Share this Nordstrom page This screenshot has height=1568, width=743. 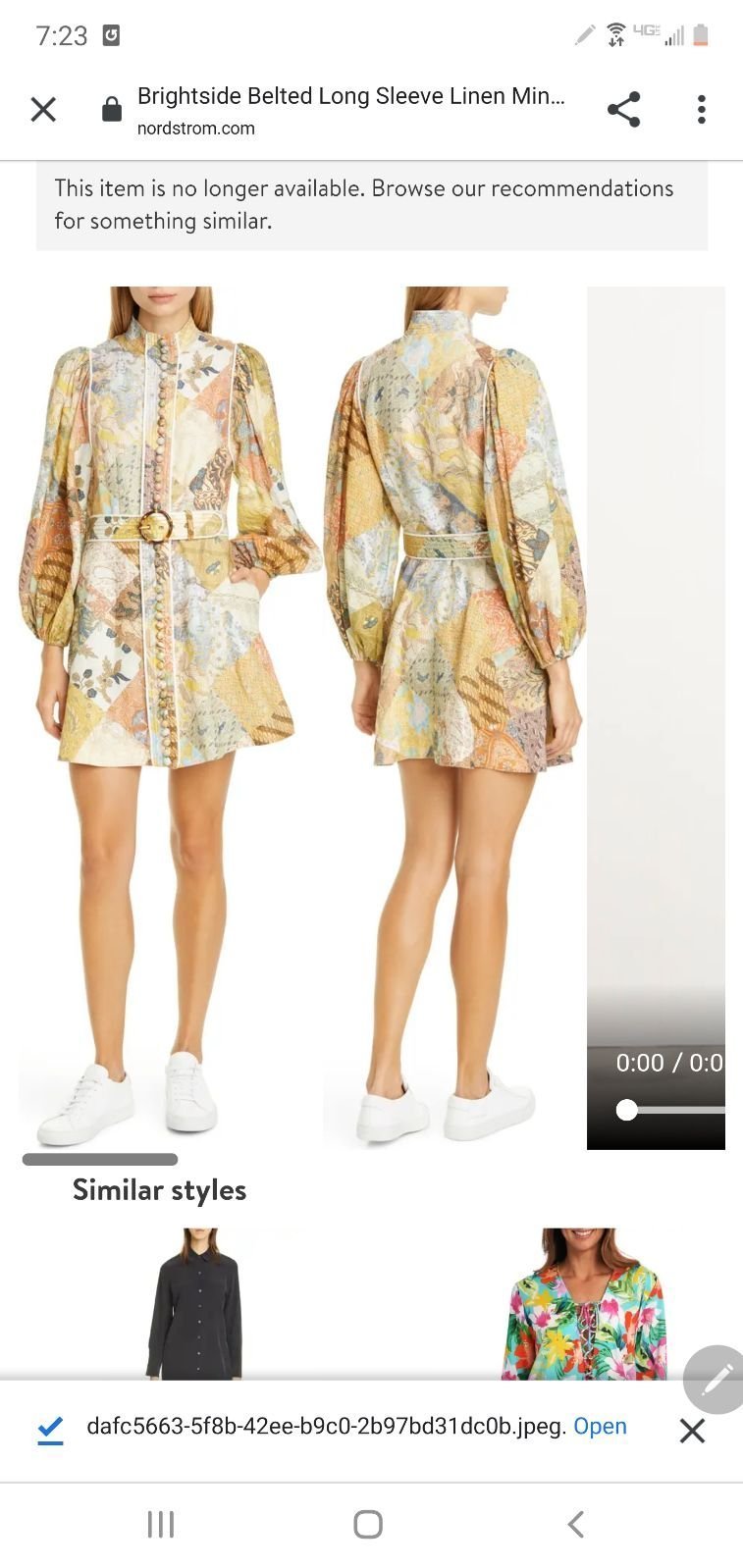[x=623, y=109]
